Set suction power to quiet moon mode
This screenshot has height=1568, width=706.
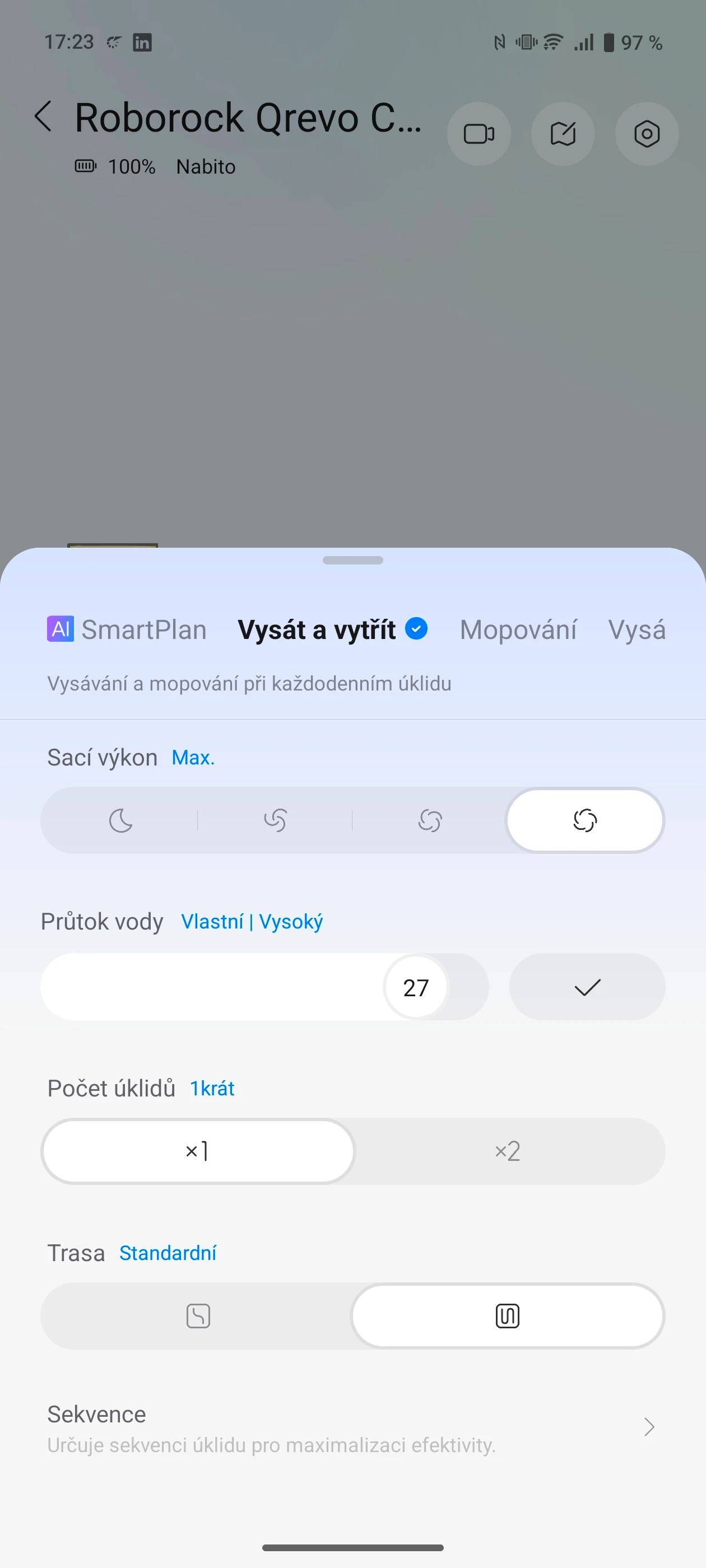coord(120,820)
